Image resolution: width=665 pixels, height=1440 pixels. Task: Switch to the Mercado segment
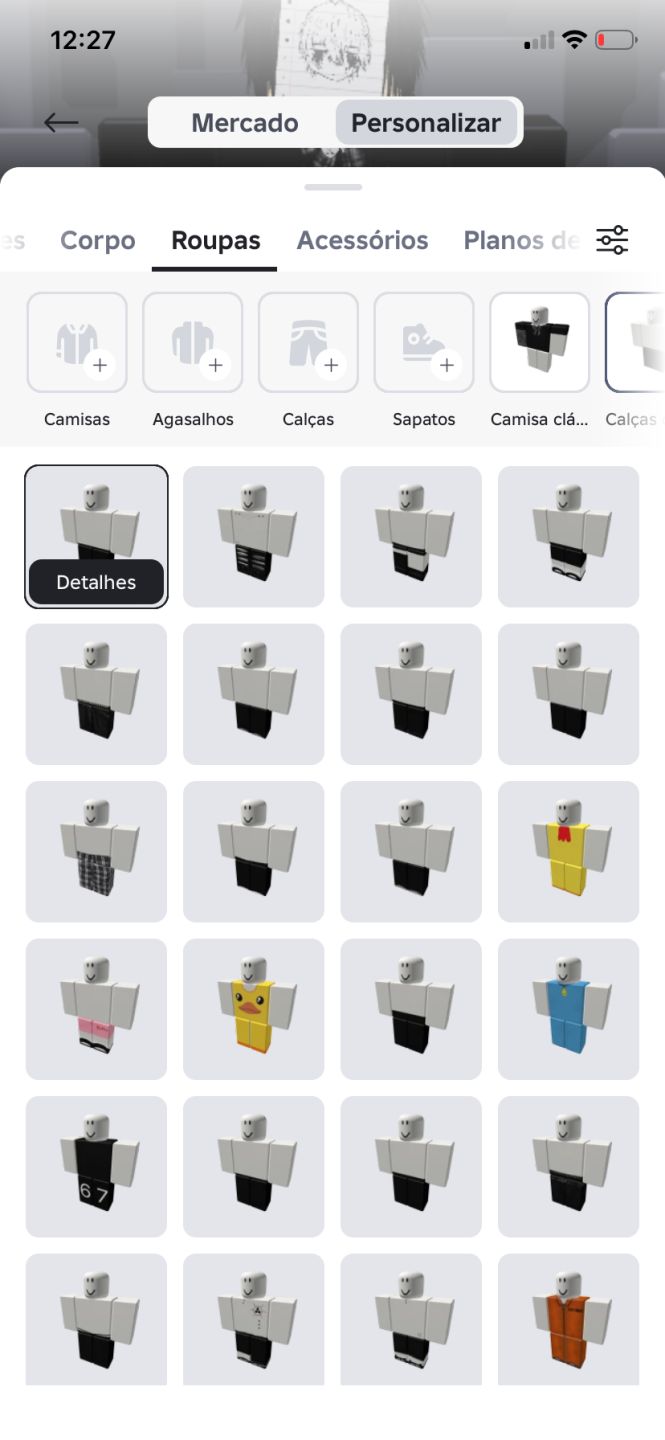click(244, 123)
